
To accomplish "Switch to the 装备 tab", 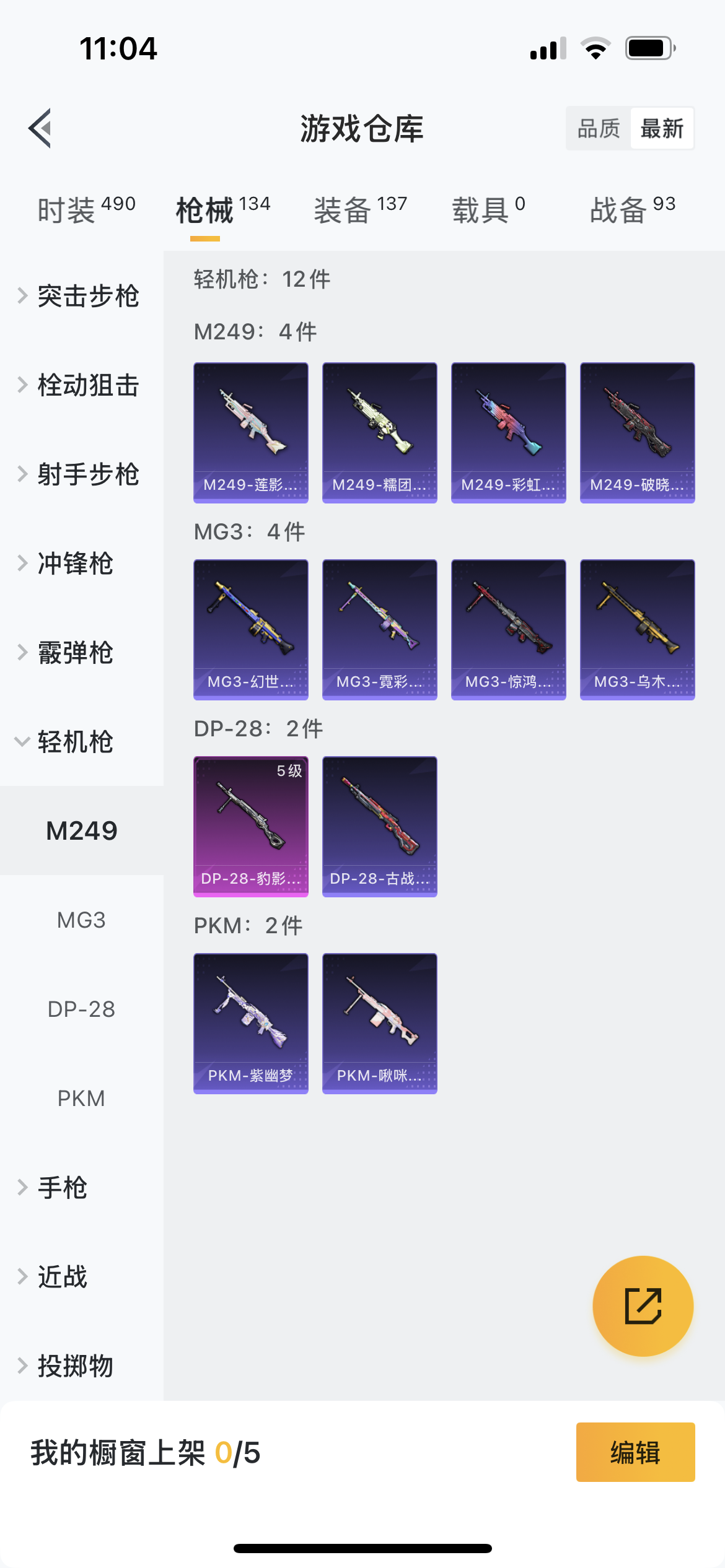I will click(360, 210).
